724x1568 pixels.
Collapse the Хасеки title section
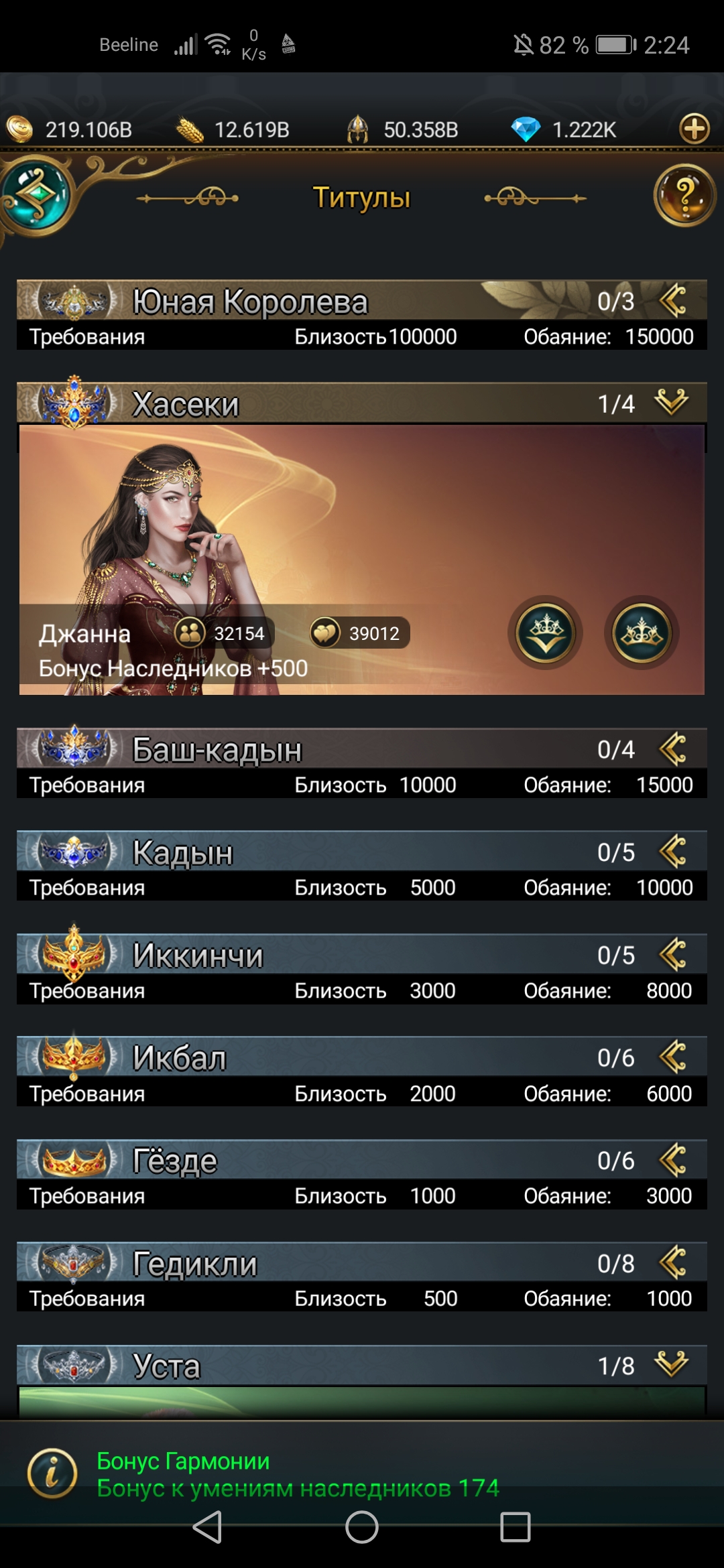[x=672, y=403]
